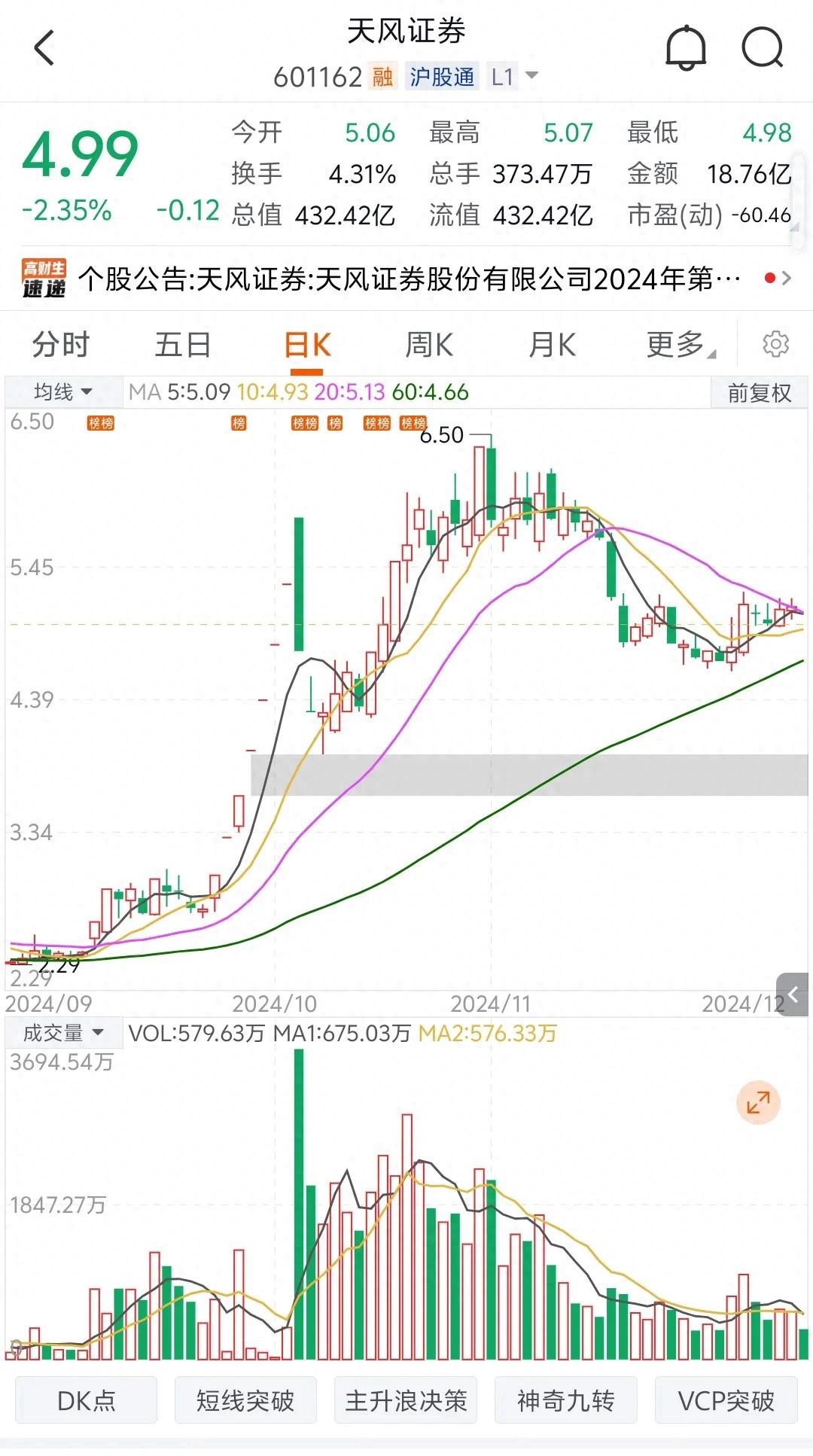Open the 成交量 sub-indicator dropdown
813x1456 pixels.
[63, 1033]
